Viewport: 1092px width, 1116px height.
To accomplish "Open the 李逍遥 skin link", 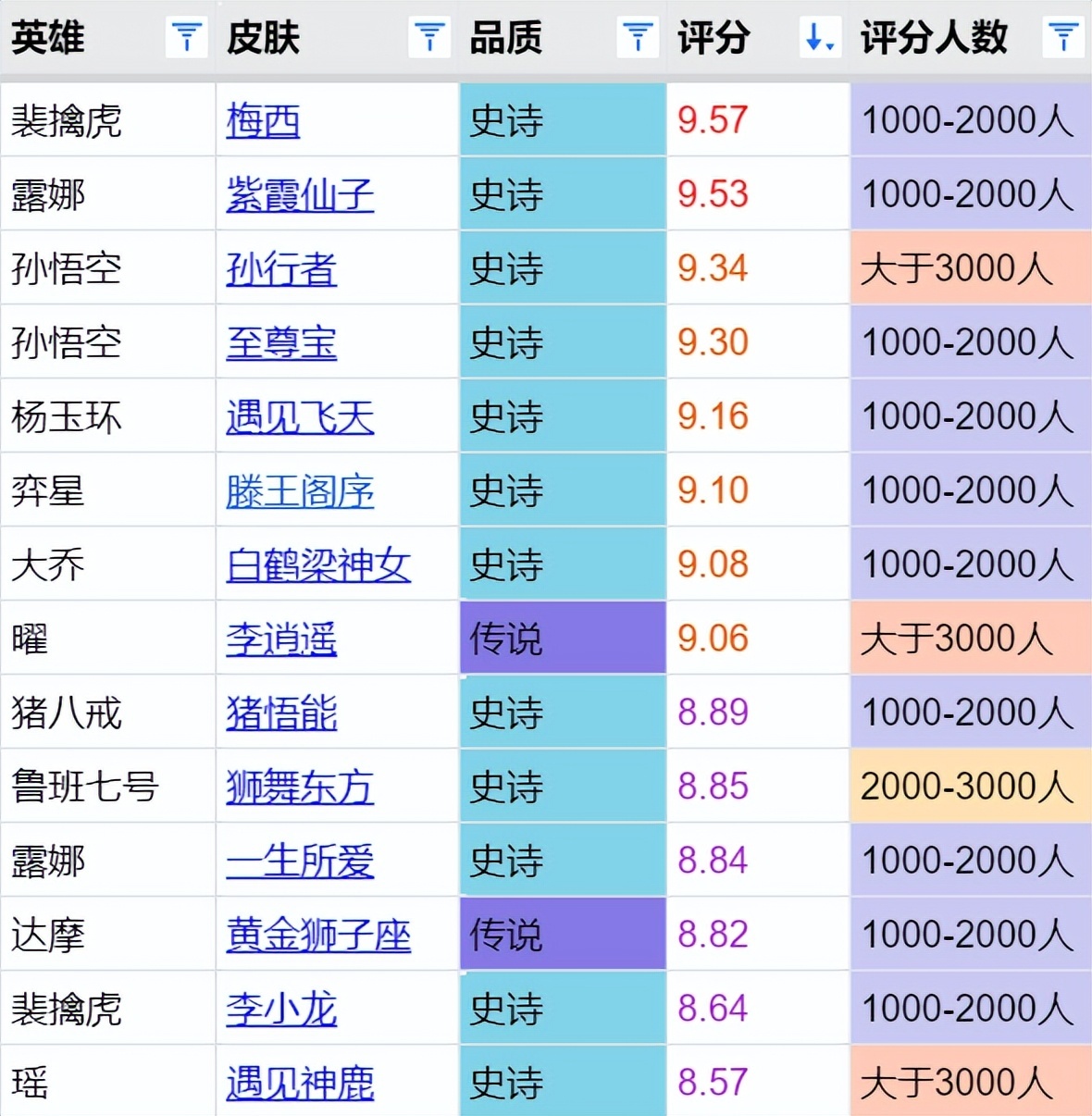I will click(281, 639).
